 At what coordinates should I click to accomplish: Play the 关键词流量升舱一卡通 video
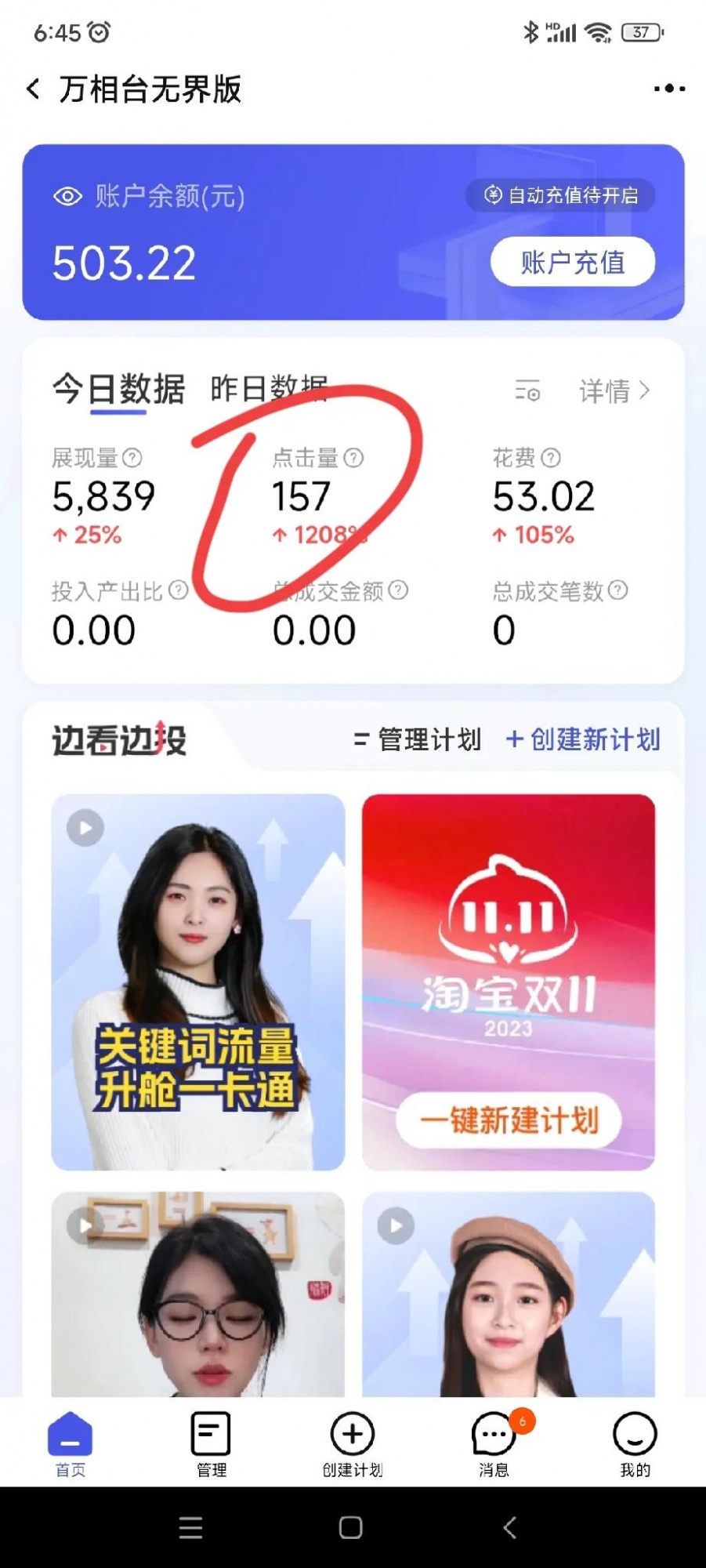(85, 828)
